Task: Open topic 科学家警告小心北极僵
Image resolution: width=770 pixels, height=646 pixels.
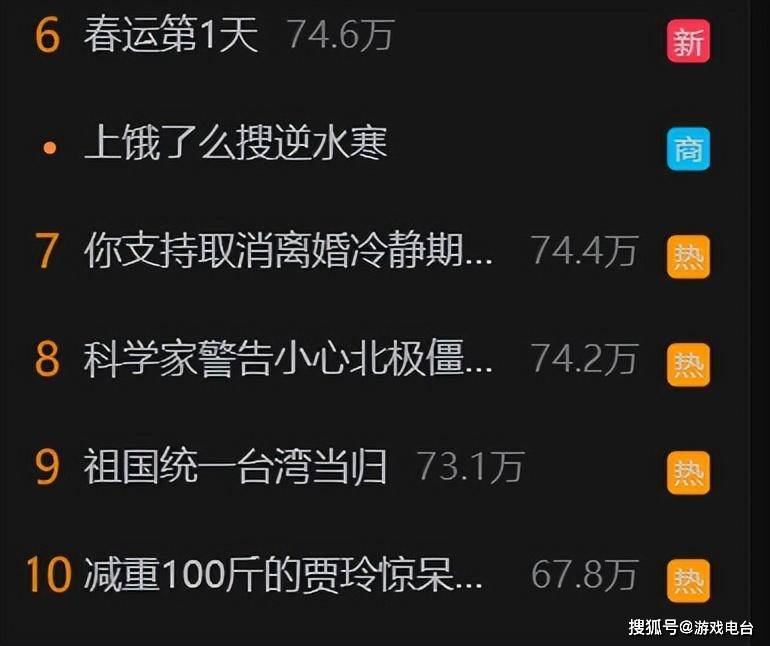Action: [x=288, y=358]
